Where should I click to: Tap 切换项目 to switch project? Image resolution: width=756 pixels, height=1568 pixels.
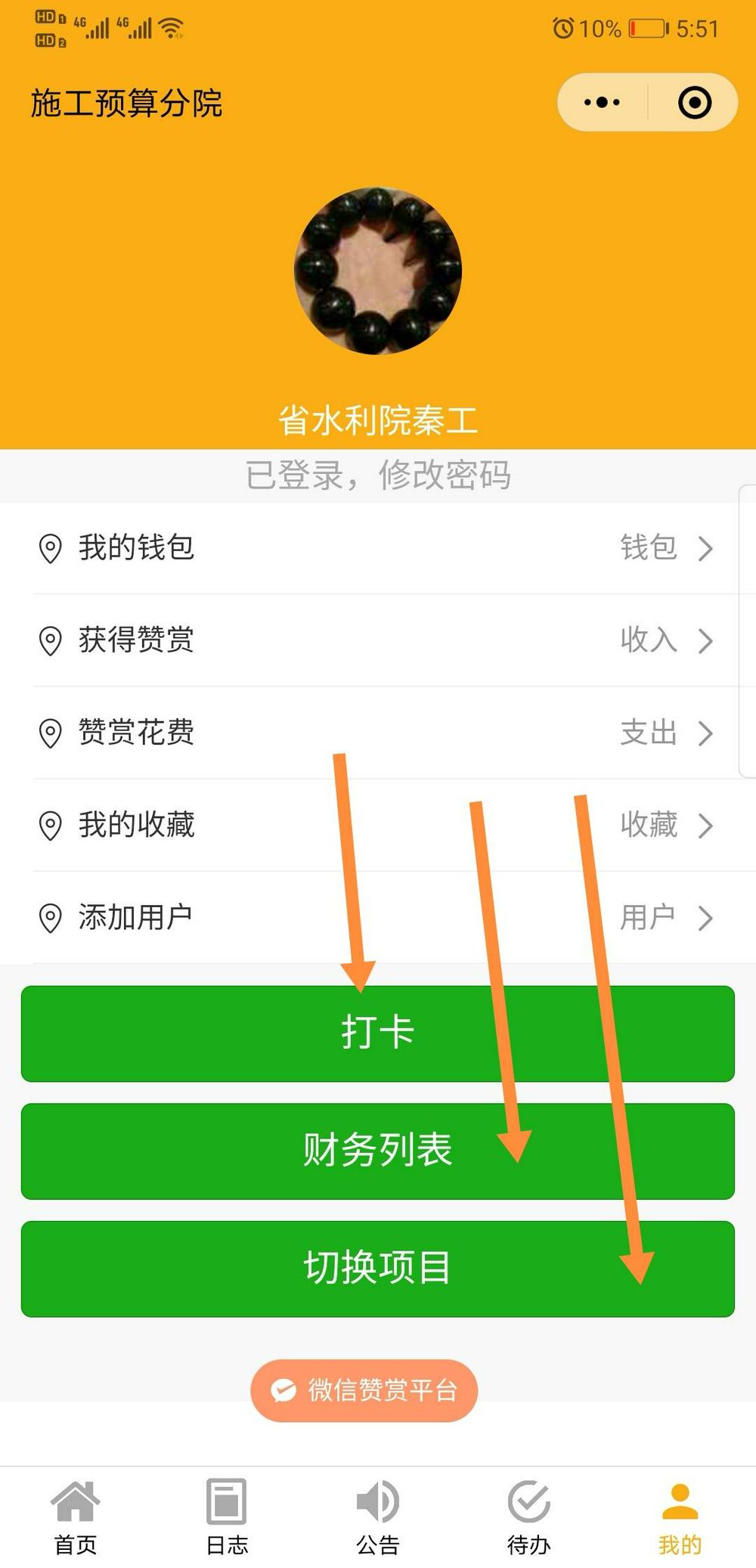pos(377,1269)
